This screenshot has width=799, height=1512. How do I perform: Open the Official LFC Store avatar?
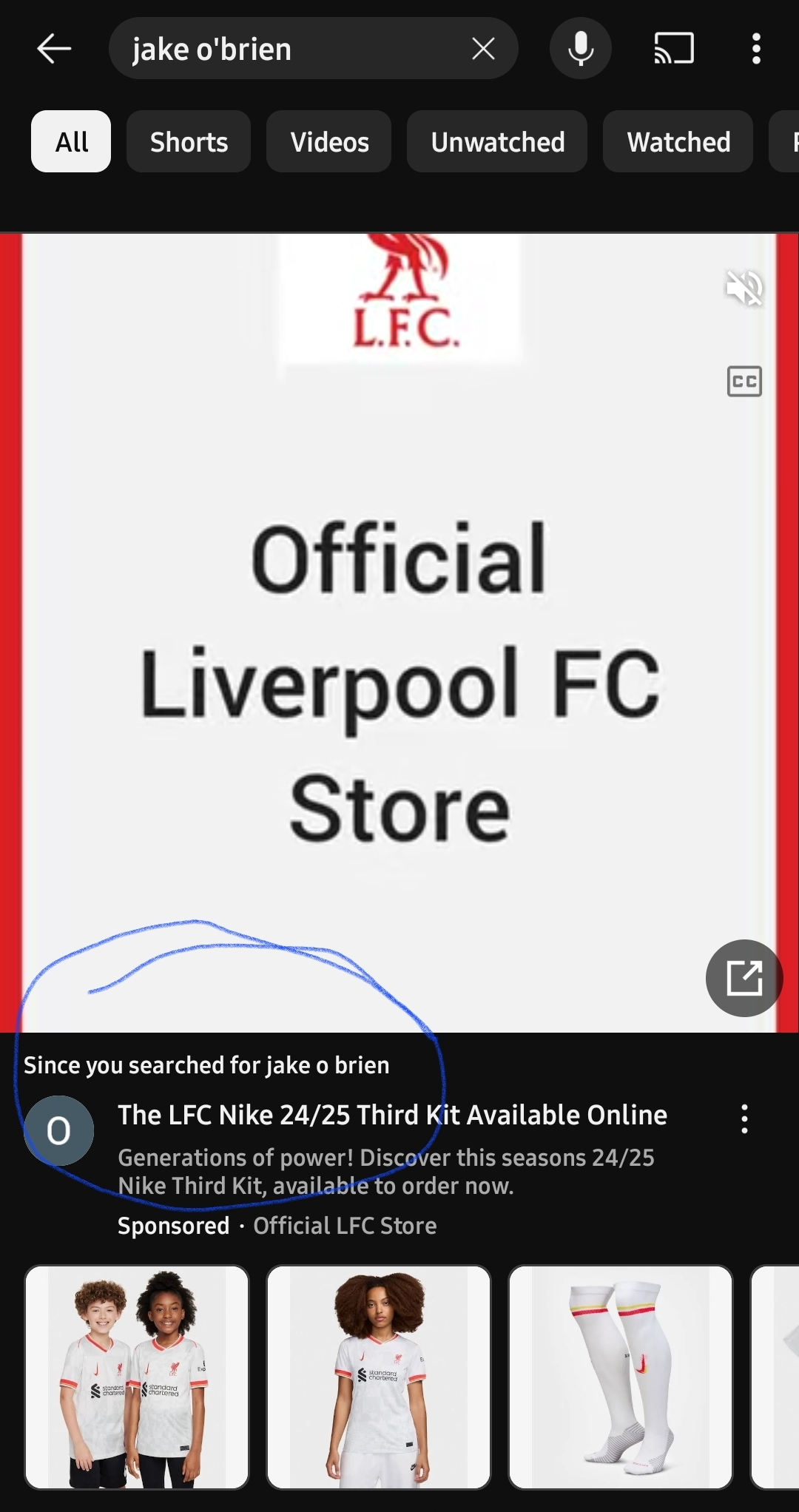click(x=59, y=1131)
